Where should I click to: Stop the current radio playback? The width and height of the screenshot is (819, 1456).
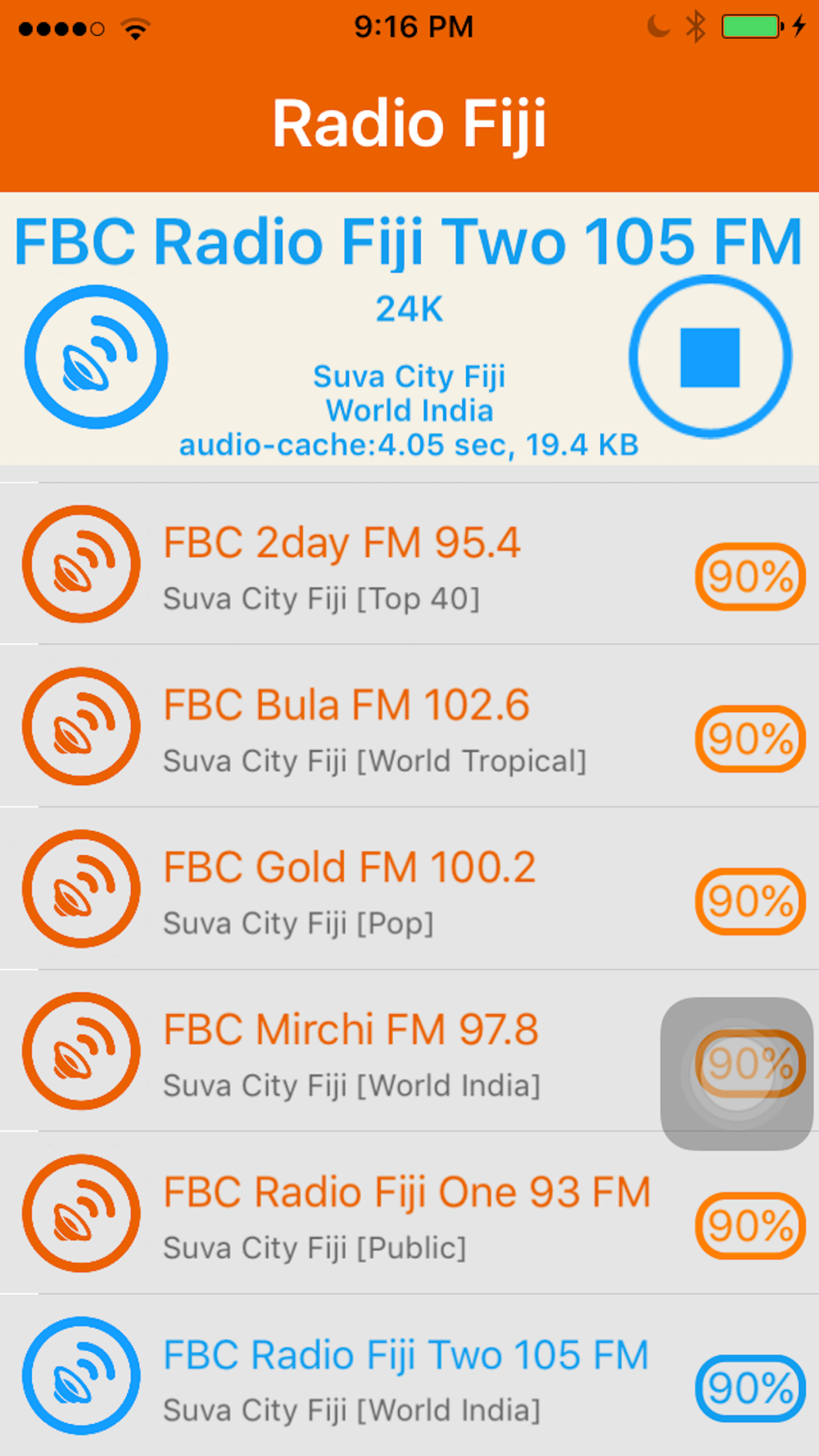click(710, 357)
